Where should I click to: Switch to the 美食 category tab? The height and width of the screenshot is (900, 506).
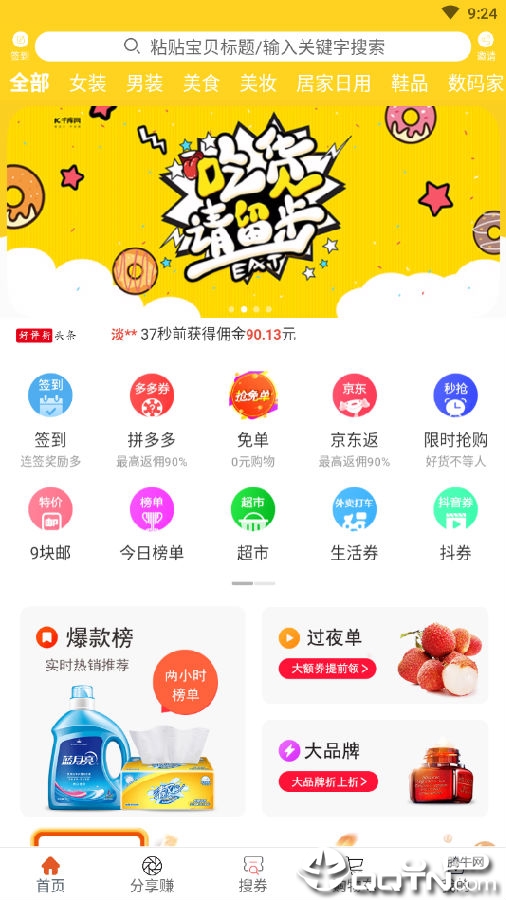(201, 83)
